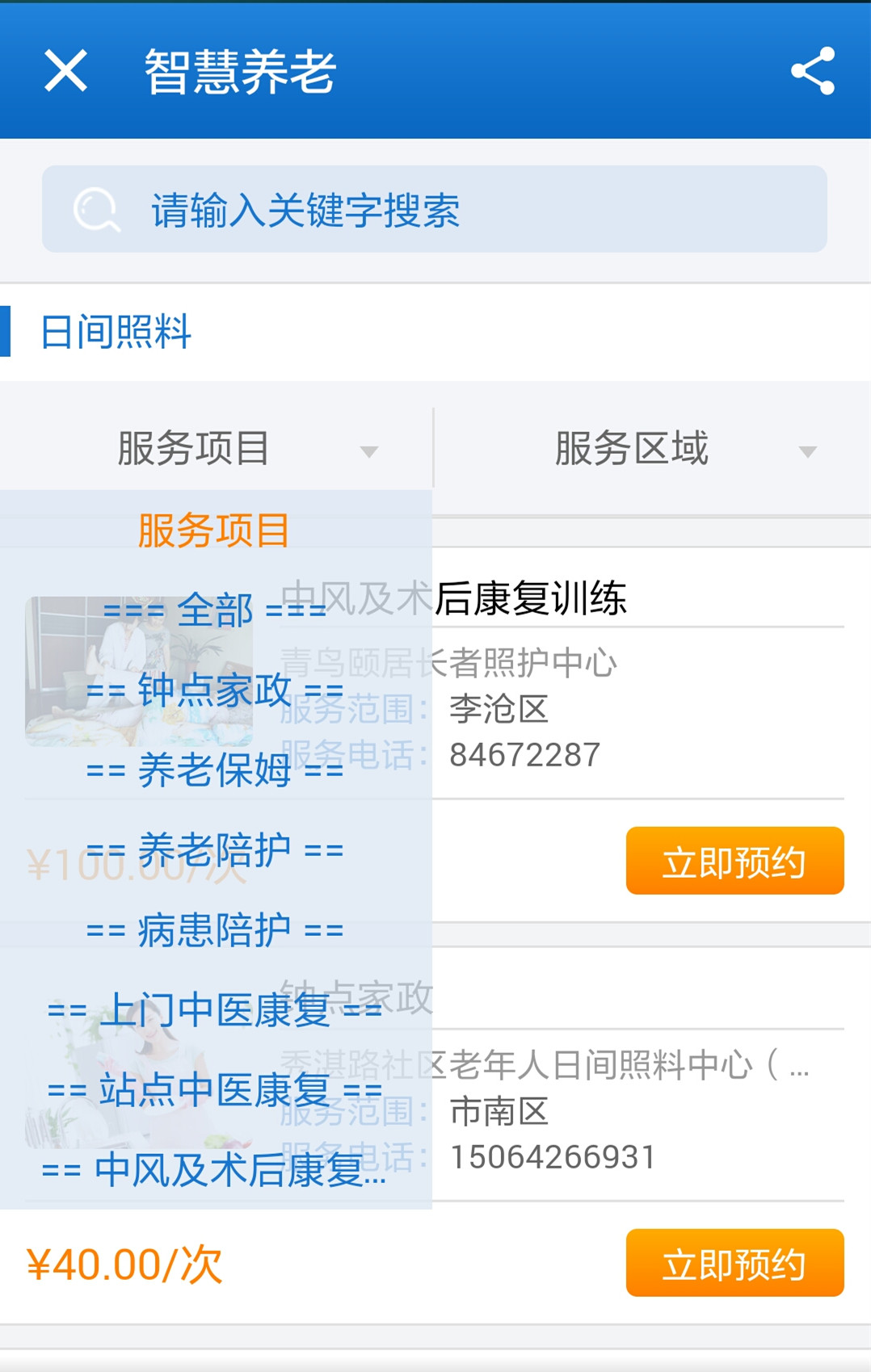The width and height of the screenshot is (871, 1372).
Task: Share this page via share icon
Action: (812, 71)
